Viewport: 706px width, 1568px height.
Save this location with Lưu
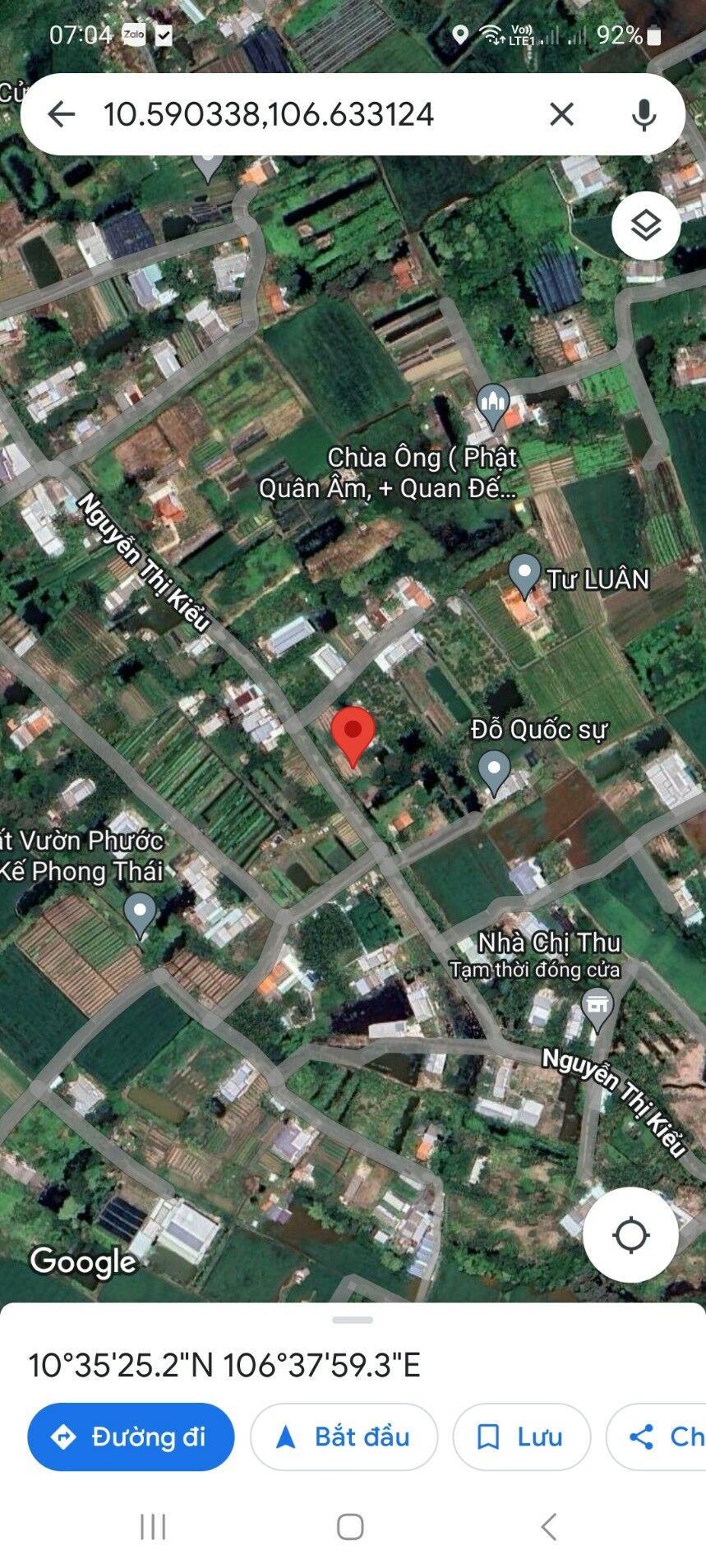521,1437
